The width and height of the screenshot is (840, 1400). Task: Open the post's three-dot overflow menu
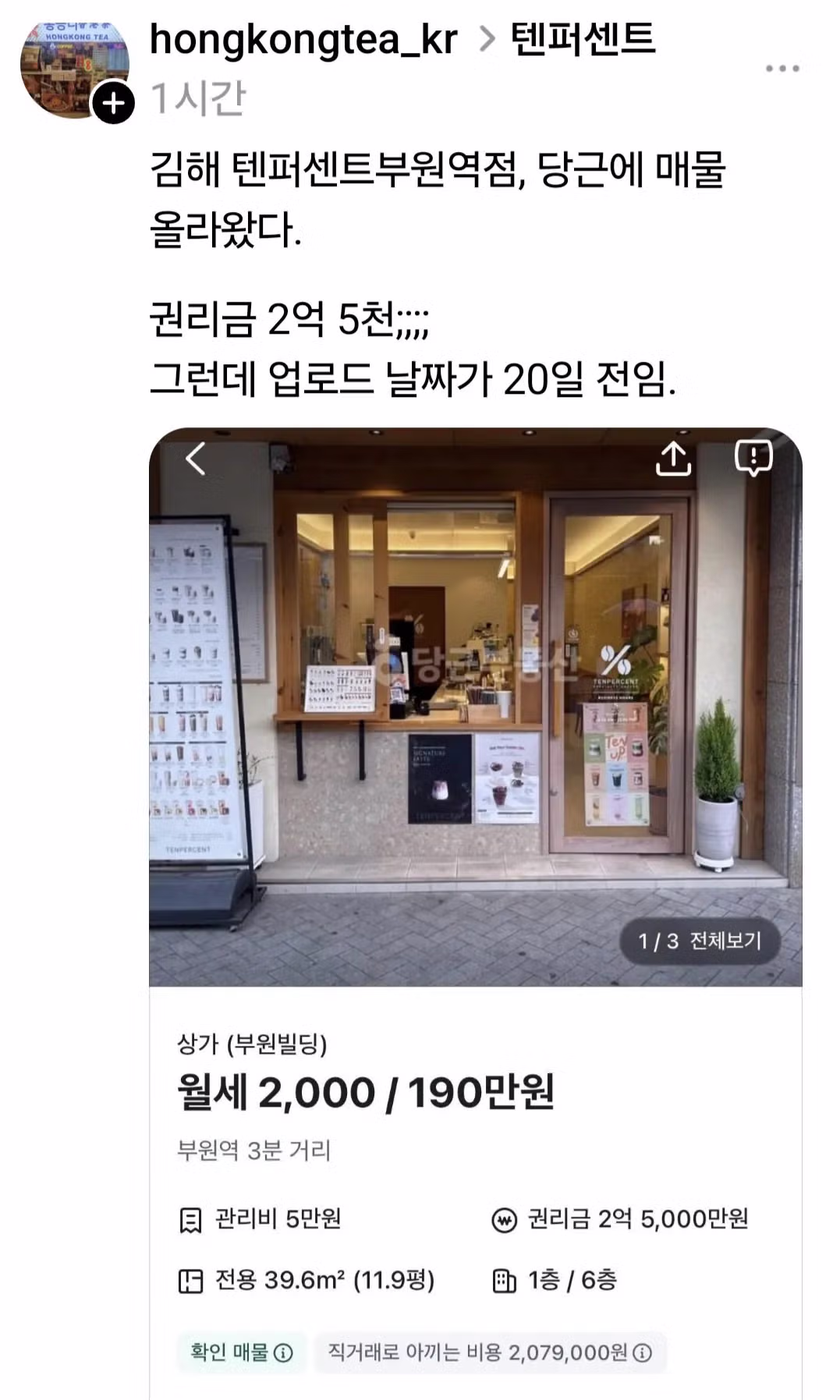pos(782,69)
